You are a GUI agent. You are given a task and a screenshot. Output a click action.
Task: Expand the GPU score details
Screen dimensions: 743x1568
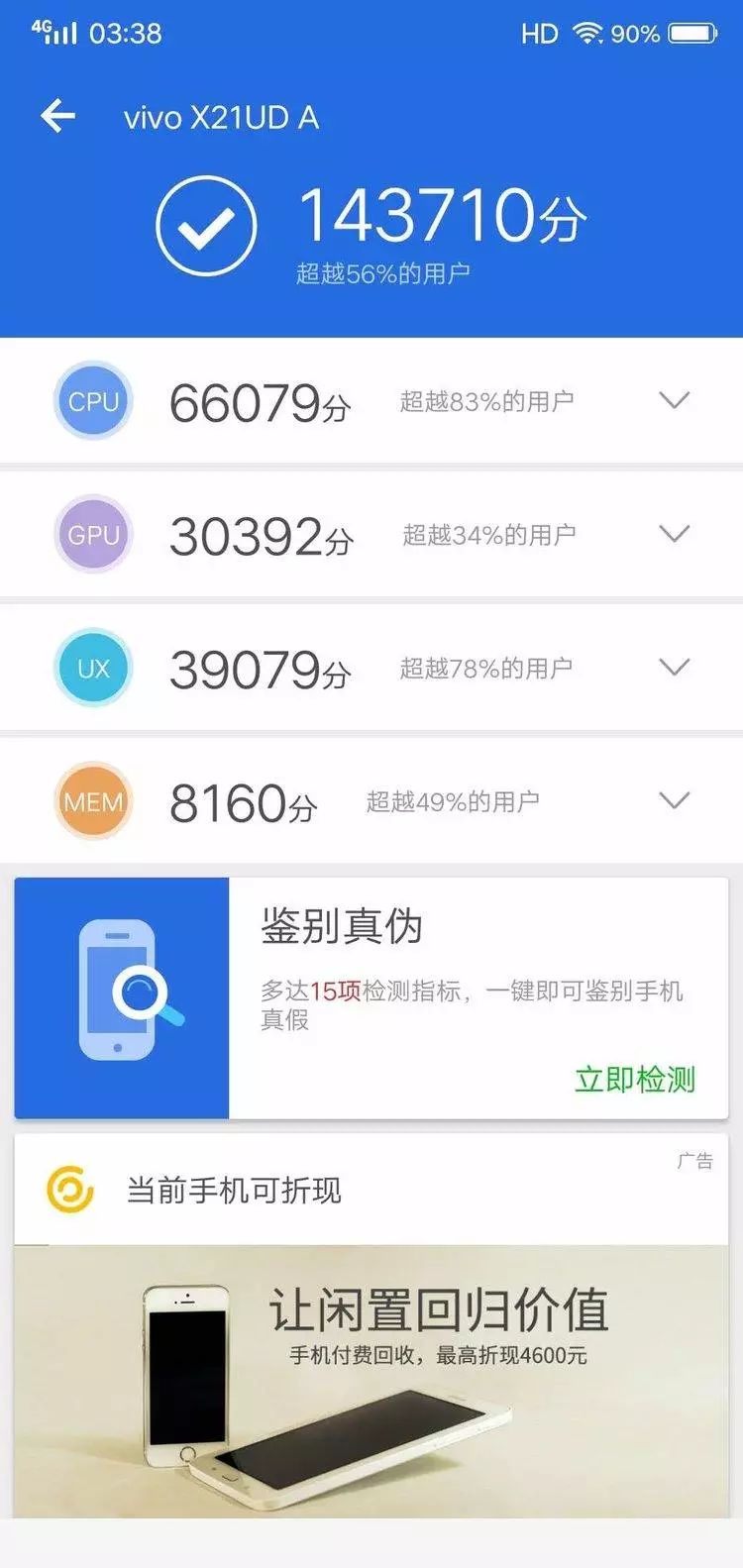[x=674, y=534]
